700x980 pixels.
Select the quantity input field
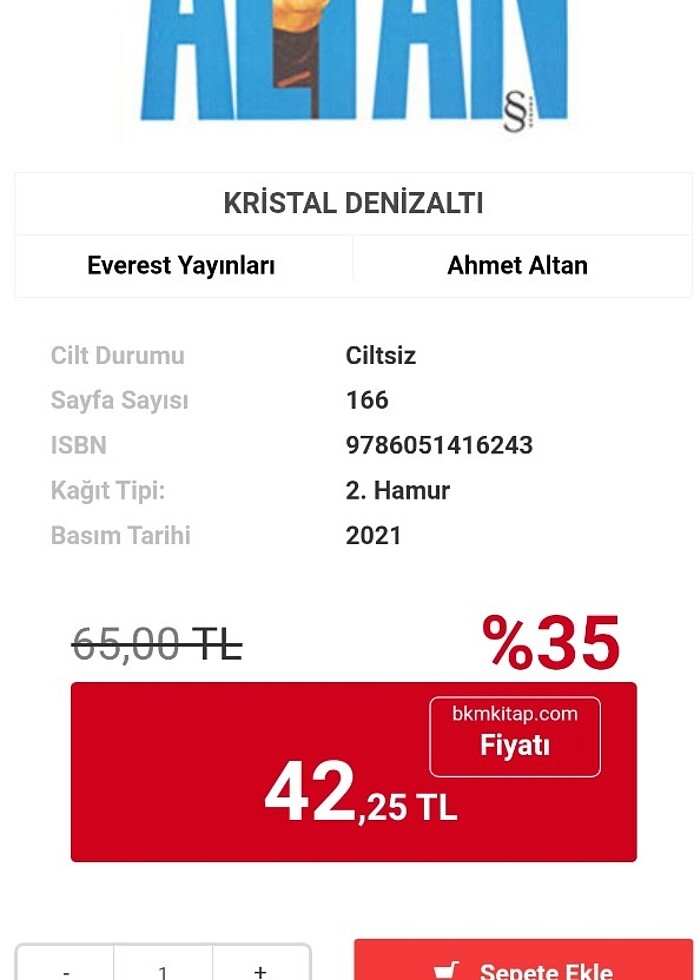point(163,968)
